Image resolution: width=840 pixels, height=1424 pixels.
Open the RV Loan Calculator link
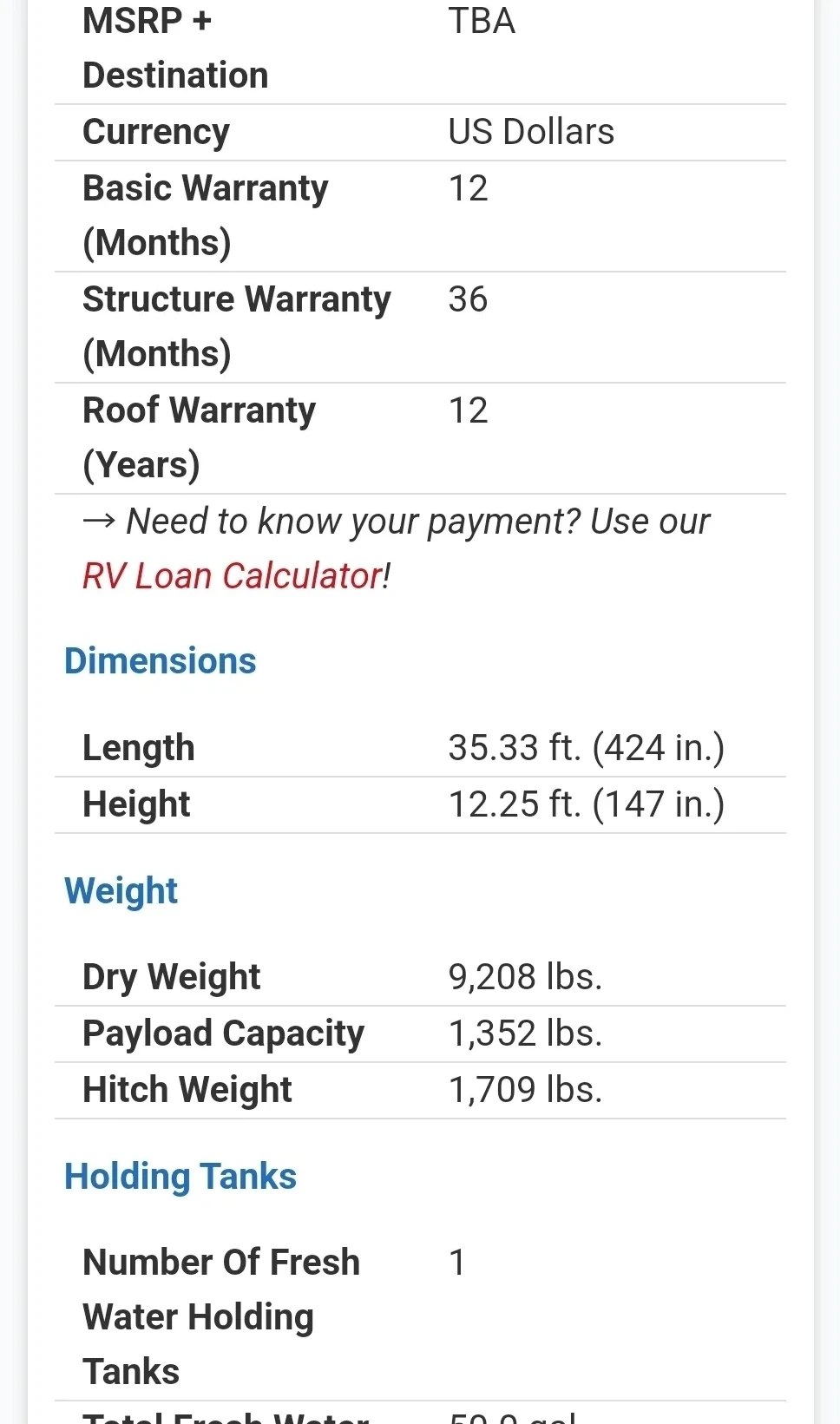pos(233,576)
